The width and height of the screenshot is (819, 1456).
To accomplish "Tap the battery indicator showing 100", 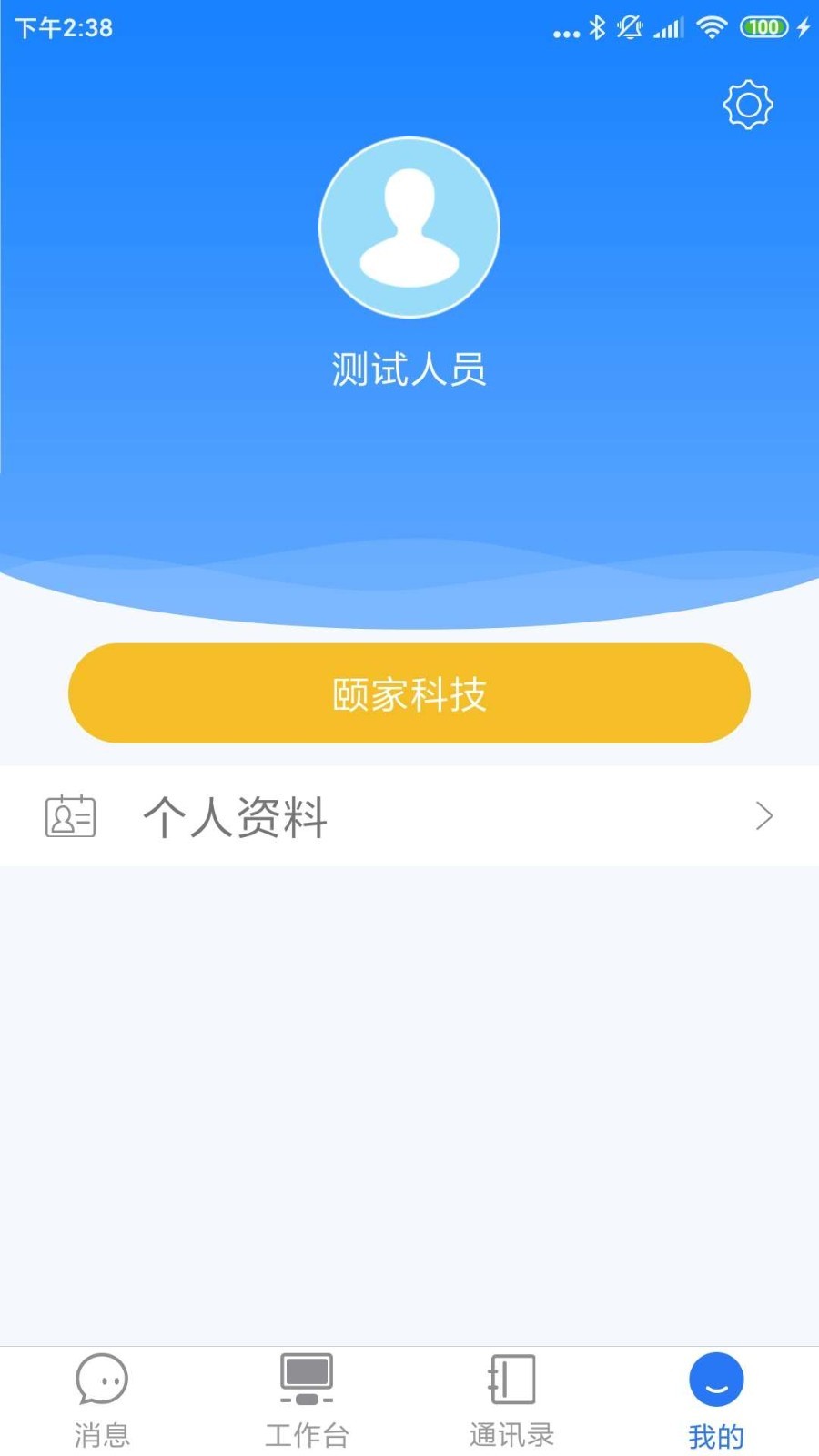I will coord(764,27).
